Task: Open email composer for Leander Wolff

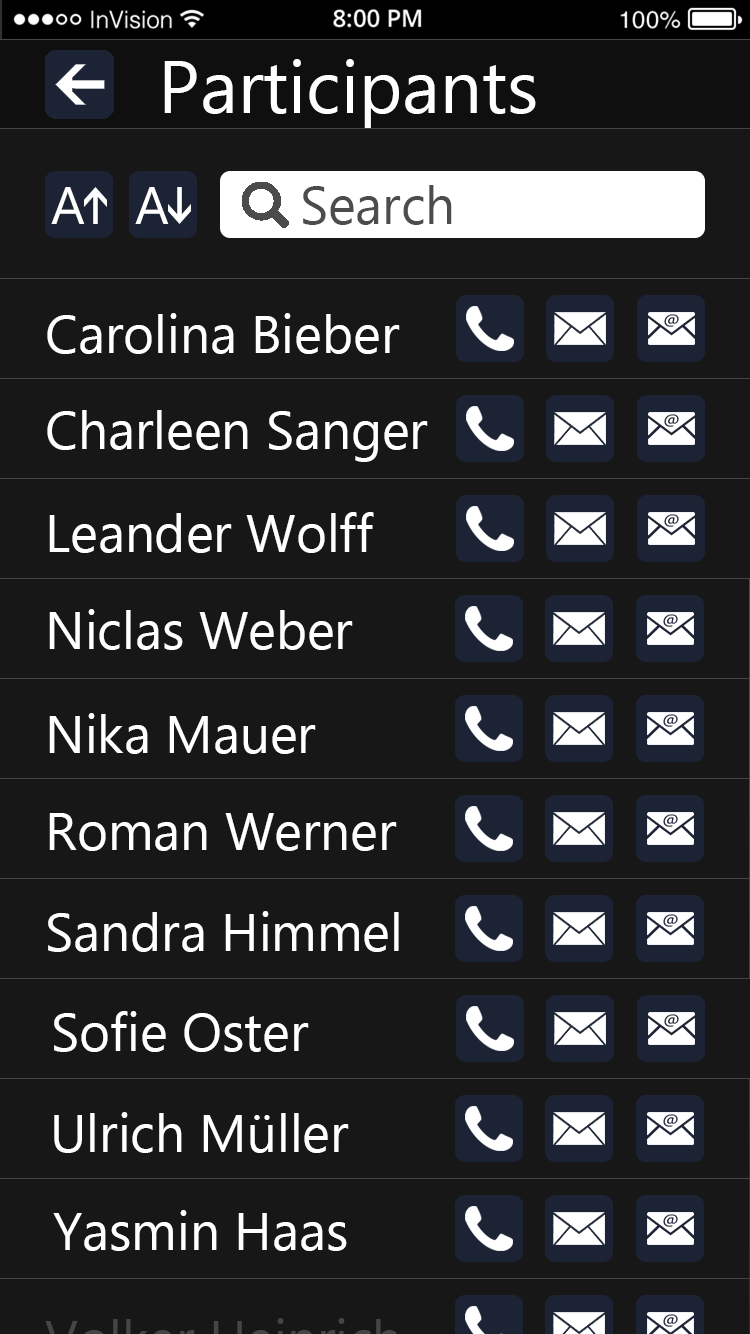Action: (670, 528)
